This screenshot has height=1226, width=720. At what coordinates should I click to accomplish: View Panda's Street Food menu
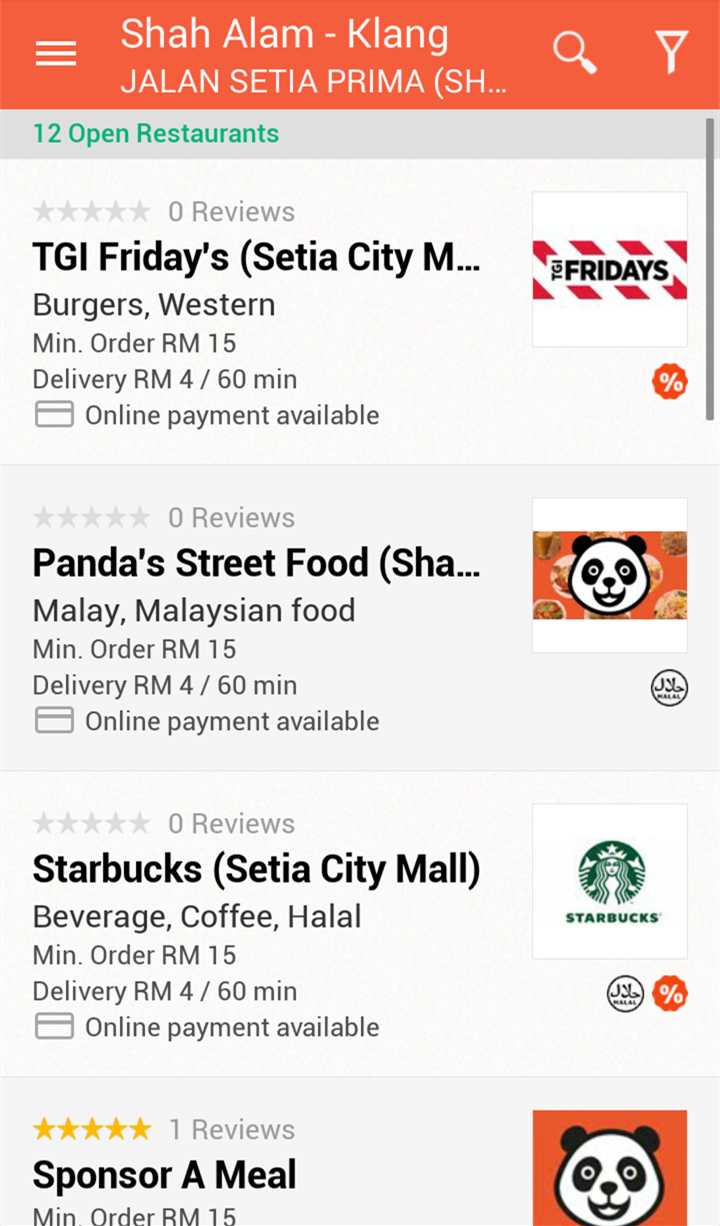256,565
